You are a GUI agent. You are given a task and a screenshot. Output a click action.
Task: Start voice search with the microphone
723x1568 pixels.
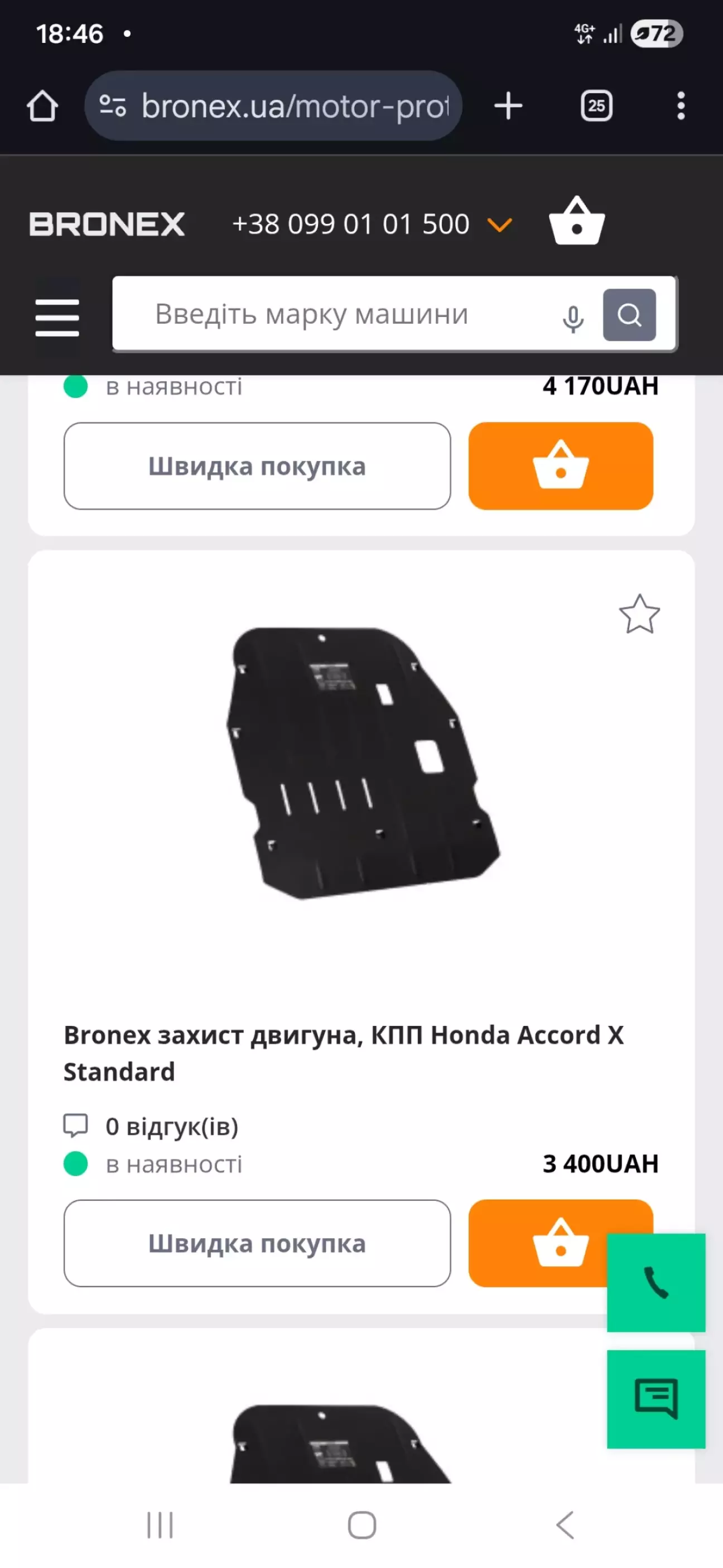pyautogui.click(x=573, y=317)
